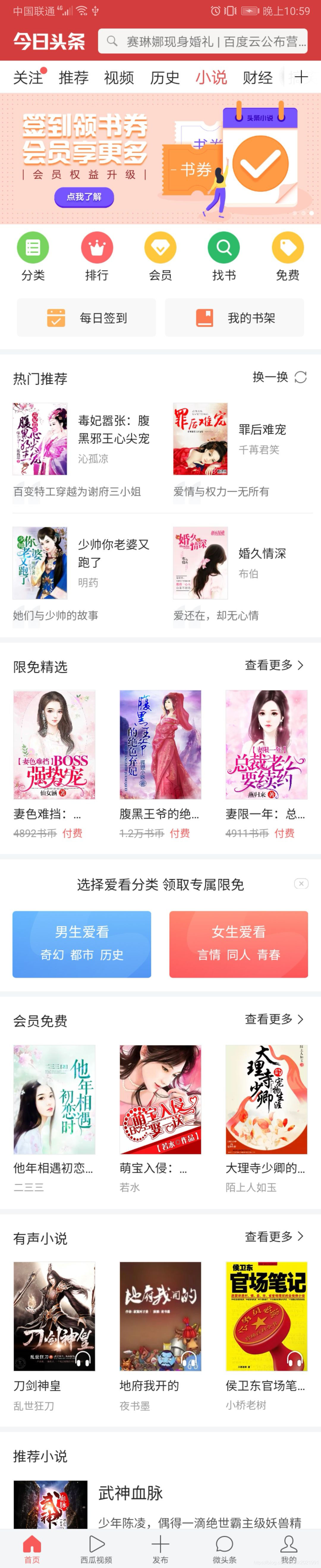Refresh recommendations with 换一换
This screenshot has height=1568, width=321.
(280, 377)
